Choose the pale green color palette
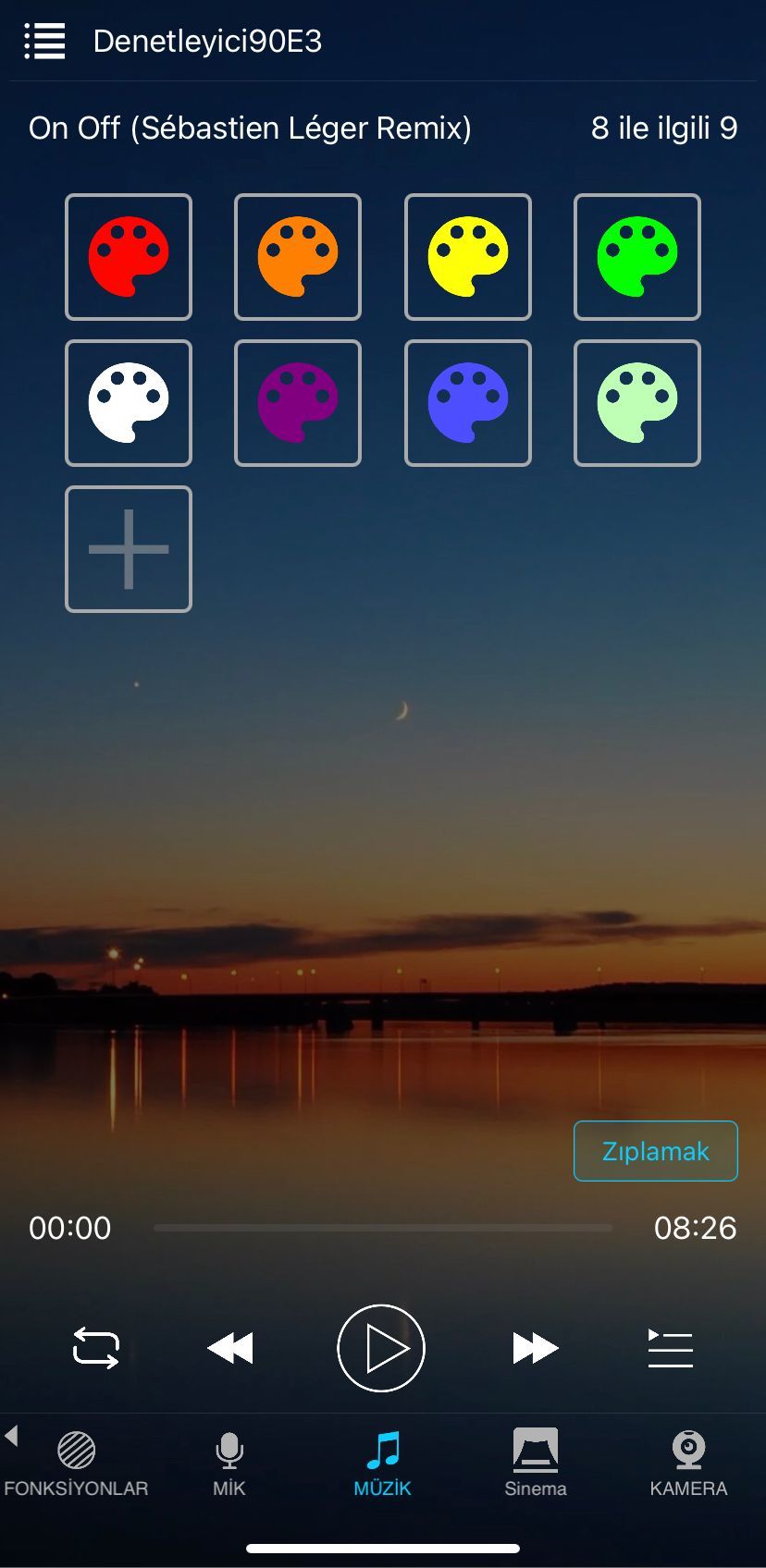 point(637,403)
